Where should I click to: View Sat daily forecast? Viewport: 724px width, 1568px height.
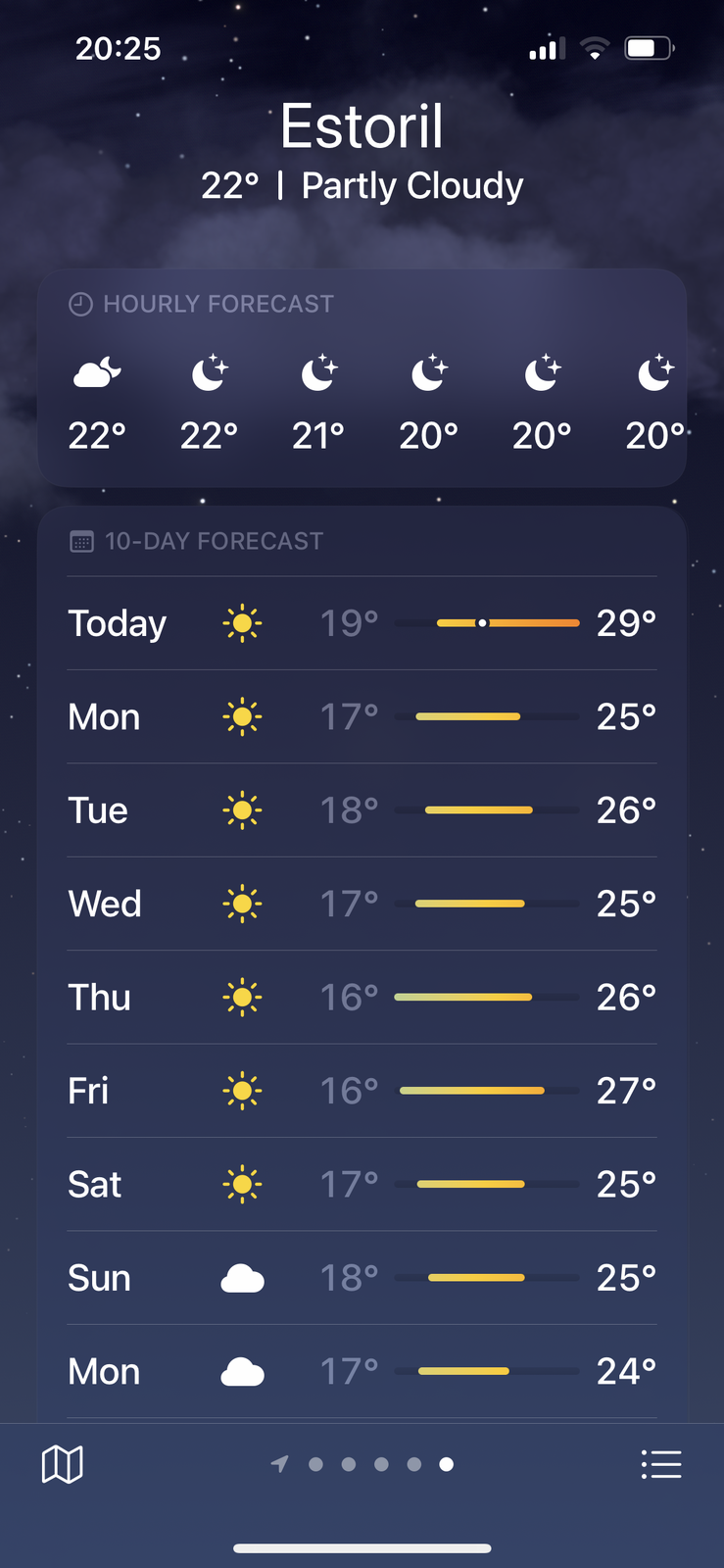[x=362, y=1184]
